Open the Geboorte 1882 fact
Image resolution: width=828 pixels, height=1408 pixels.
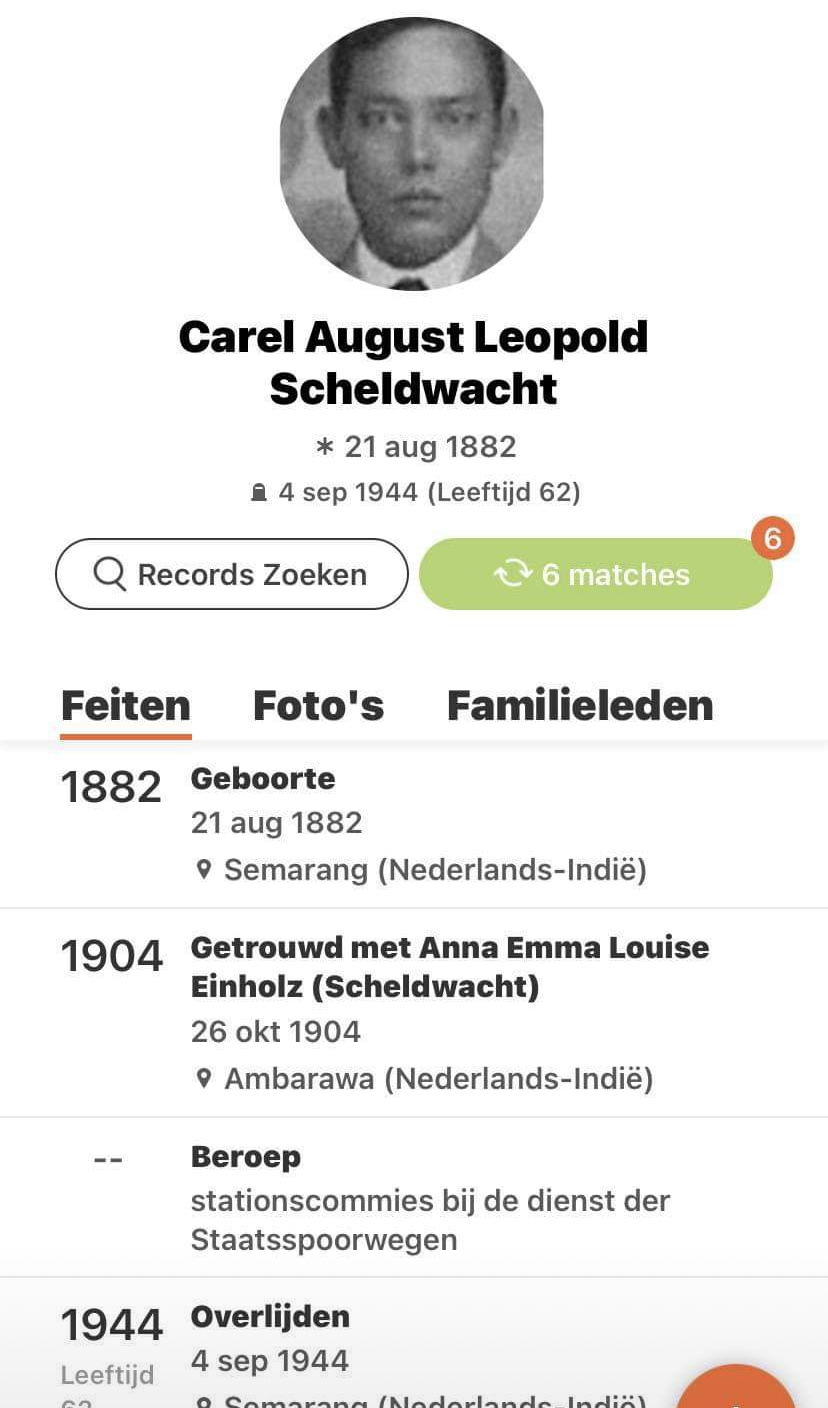(x=414, y=824)
